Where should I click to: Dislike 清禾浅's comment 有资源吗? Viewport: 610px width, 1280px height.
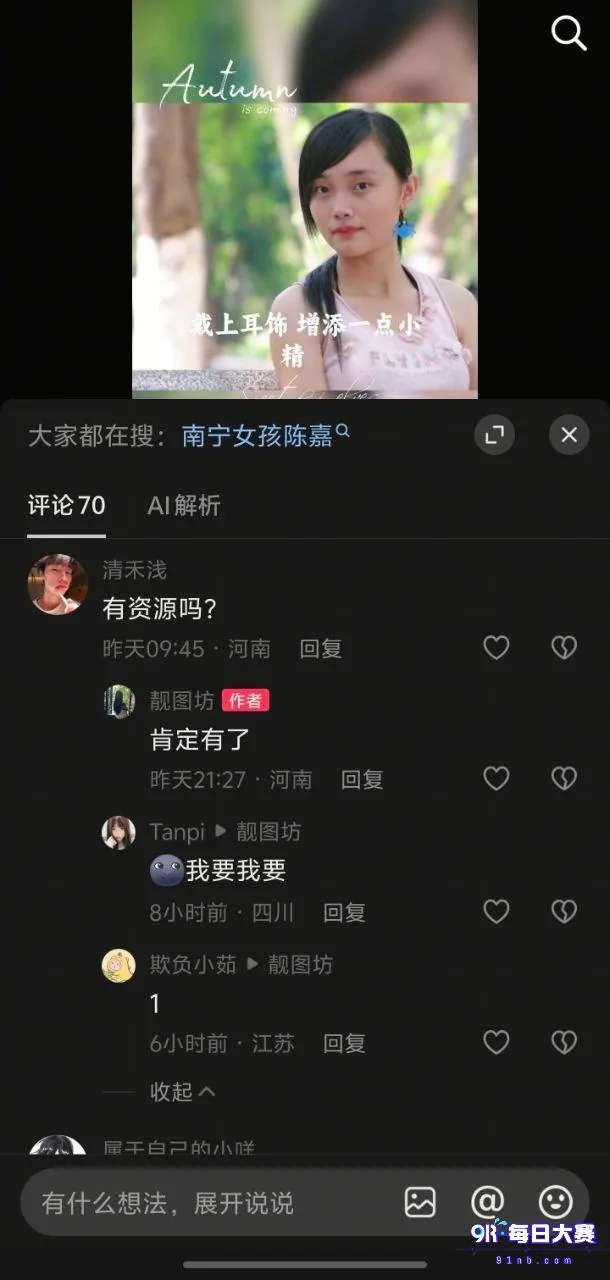pos(564,648)
